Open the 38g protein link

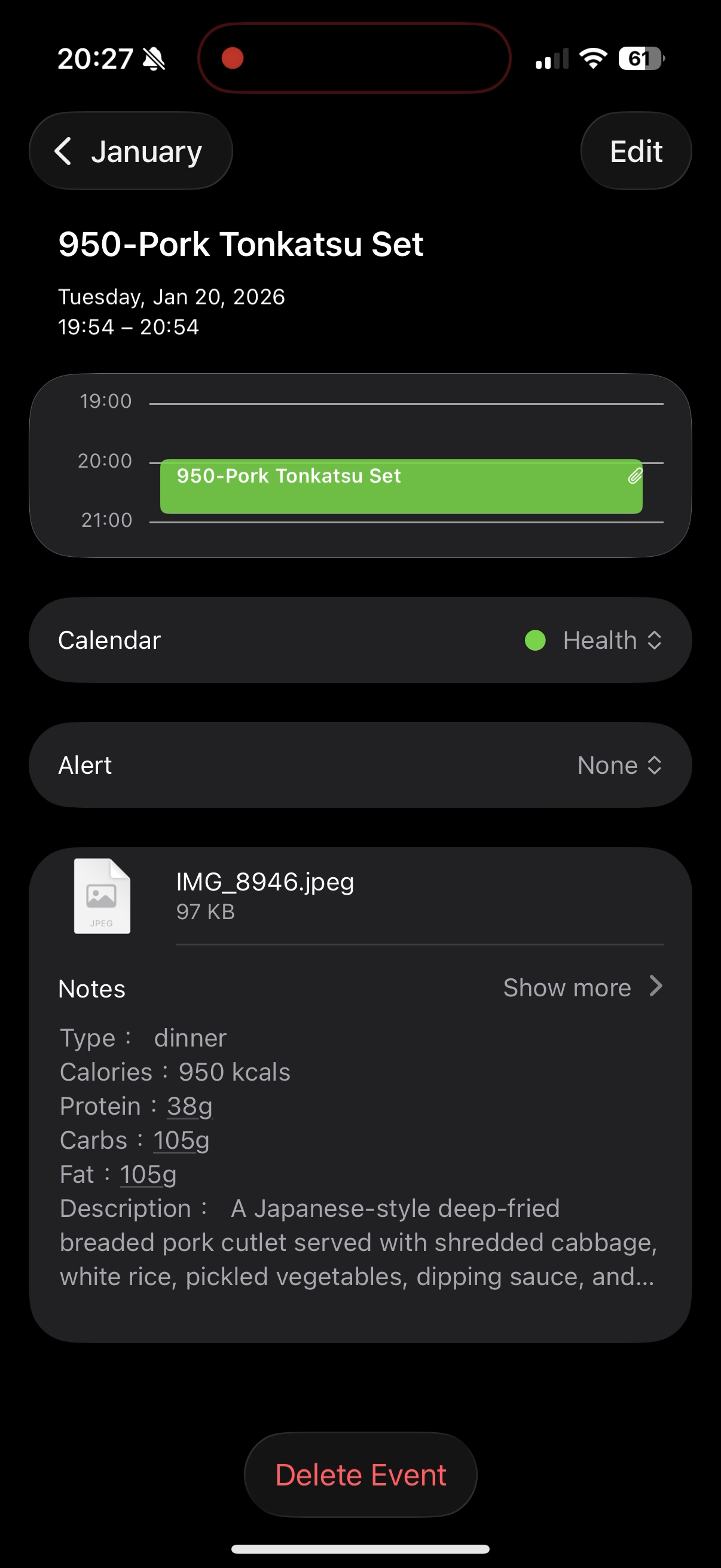(x=188, y=1105)
